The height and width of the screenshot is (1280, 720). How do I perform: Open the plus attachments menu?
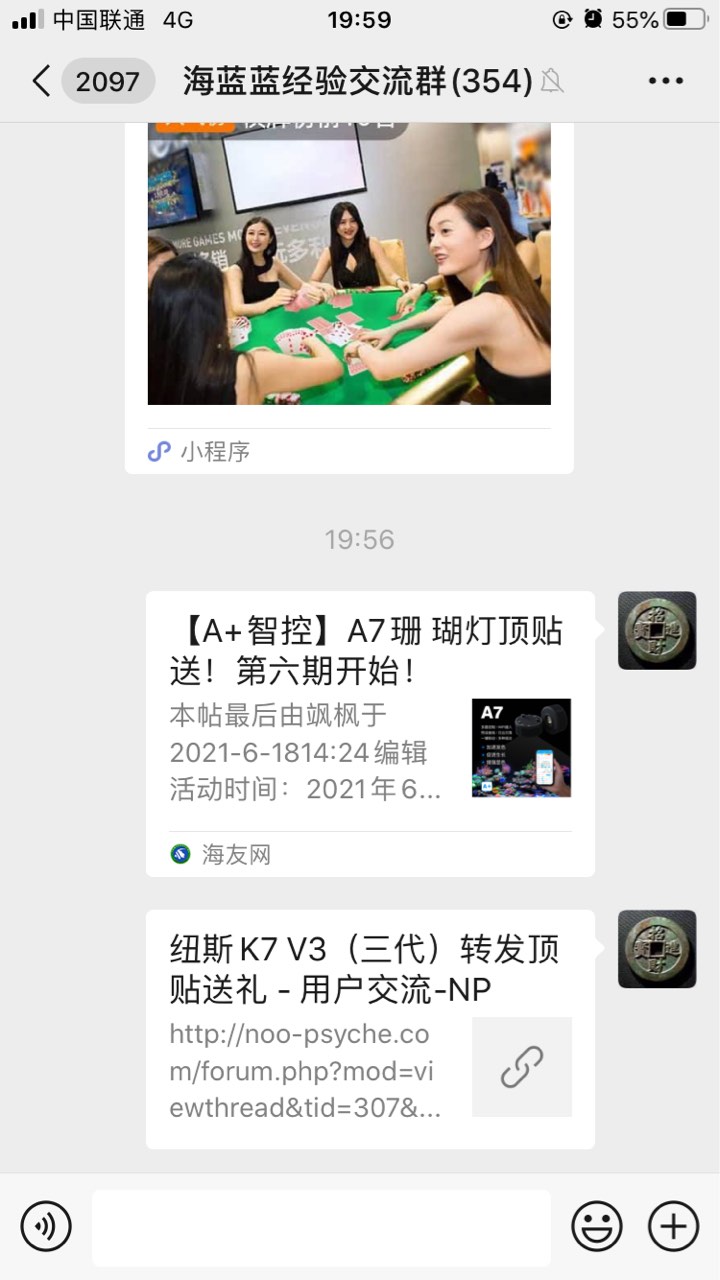(673, 1226)
